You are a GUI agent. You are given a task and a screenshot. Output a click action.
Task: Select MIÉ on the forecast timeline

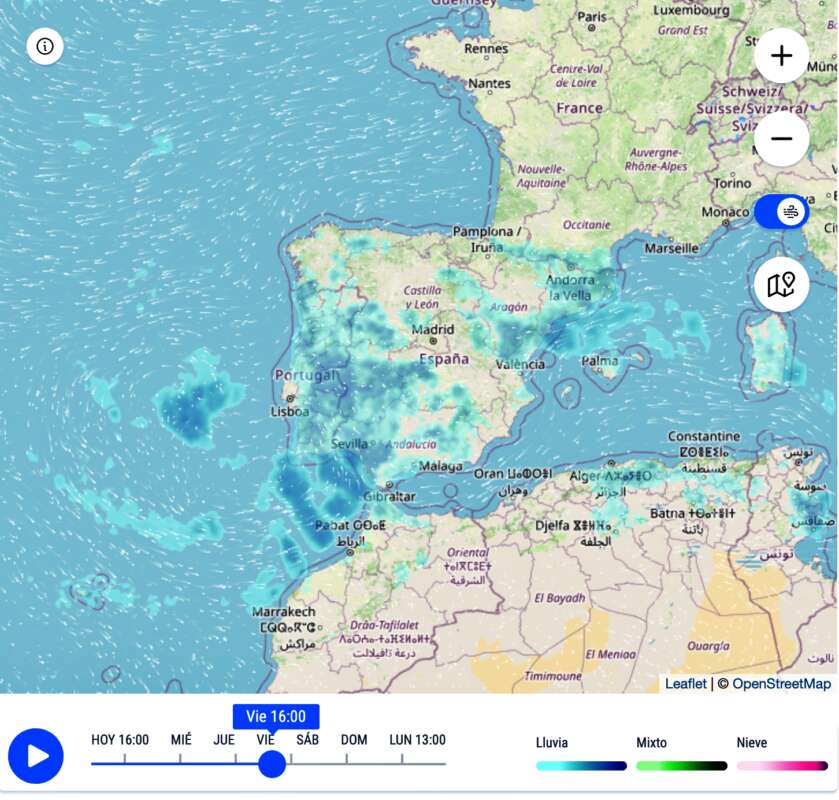point(181,741)
